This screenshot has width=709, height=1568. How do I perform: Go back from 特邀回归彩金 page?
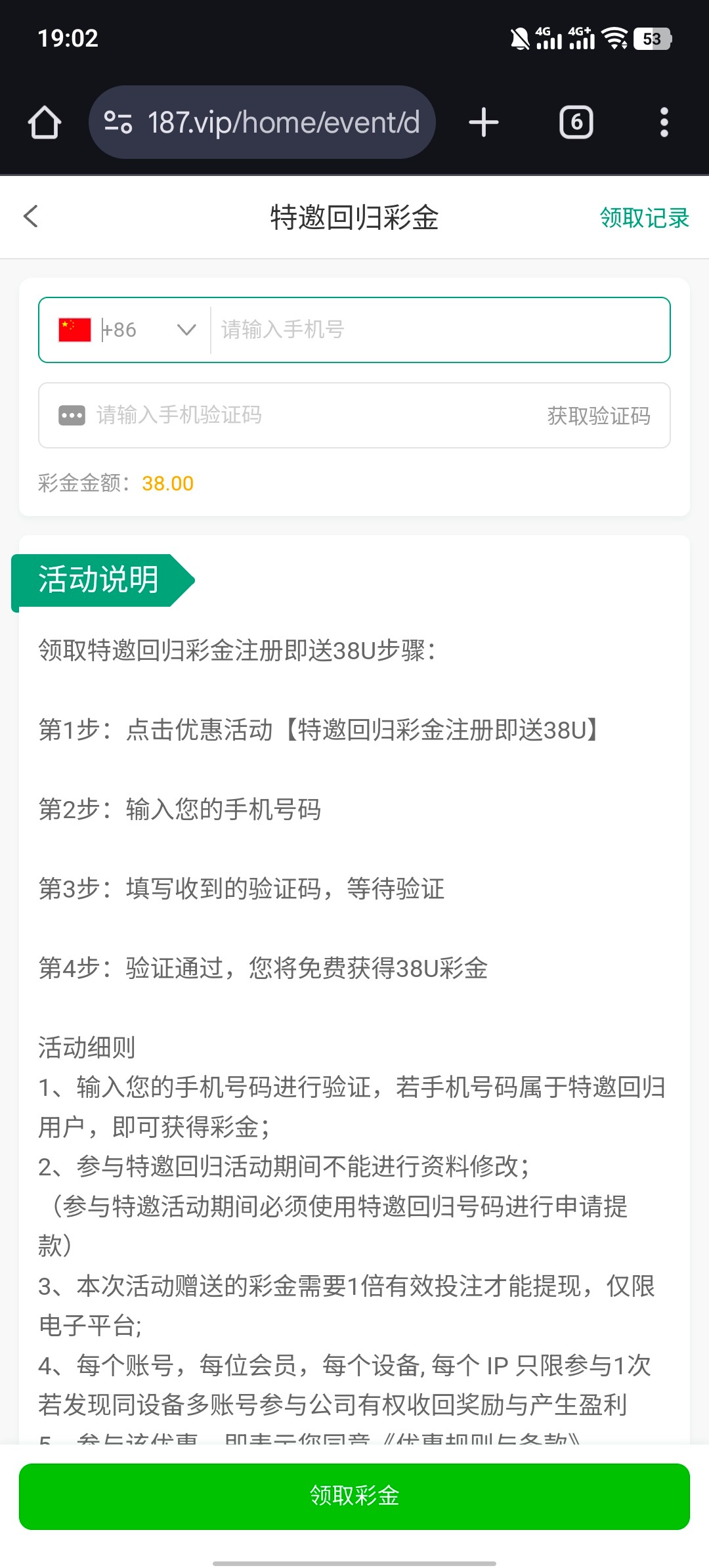[x=31, y=217]
